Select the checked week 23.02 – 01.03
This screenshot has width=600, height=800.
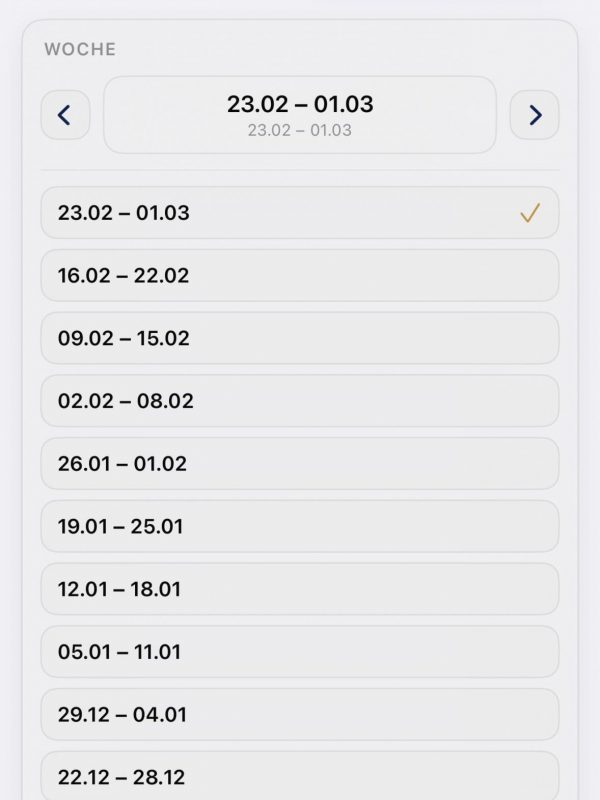[x=299, y=213]
